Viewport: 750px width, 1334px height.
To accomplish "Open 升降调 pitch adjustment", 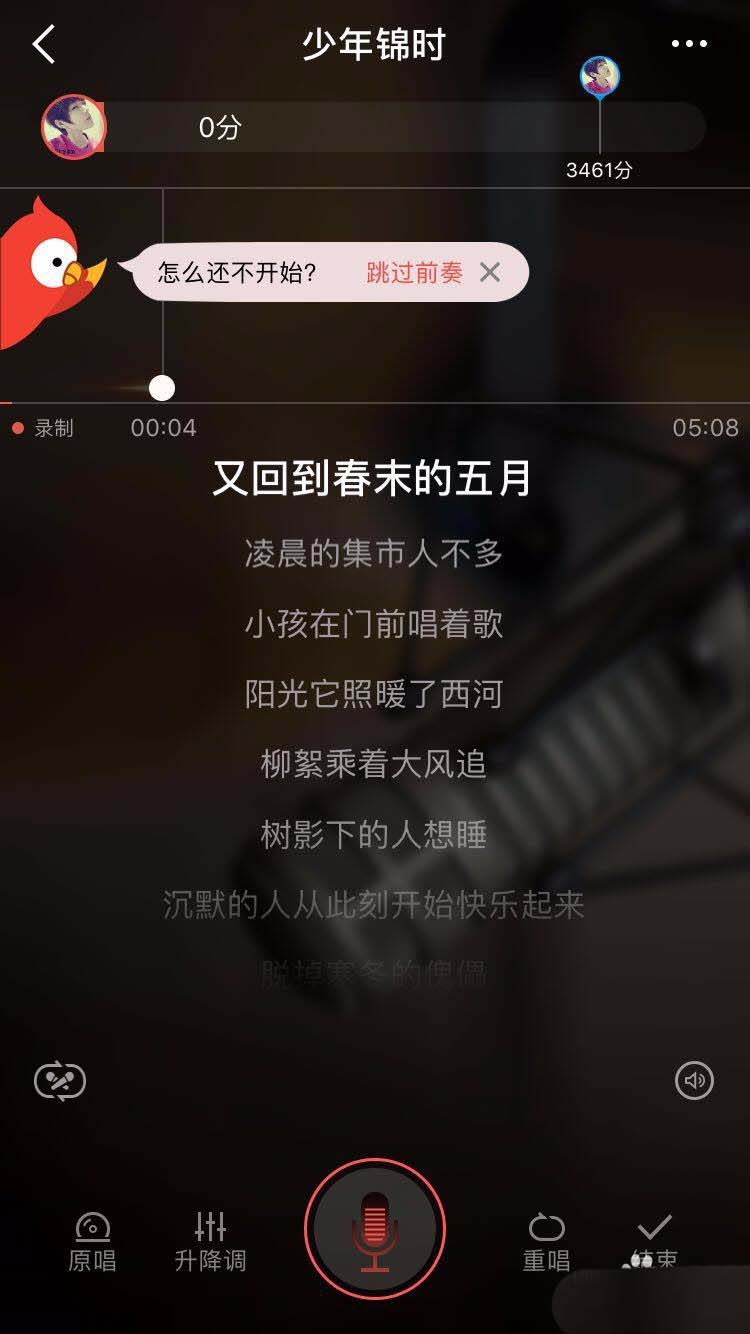I will click(210, 1241).
